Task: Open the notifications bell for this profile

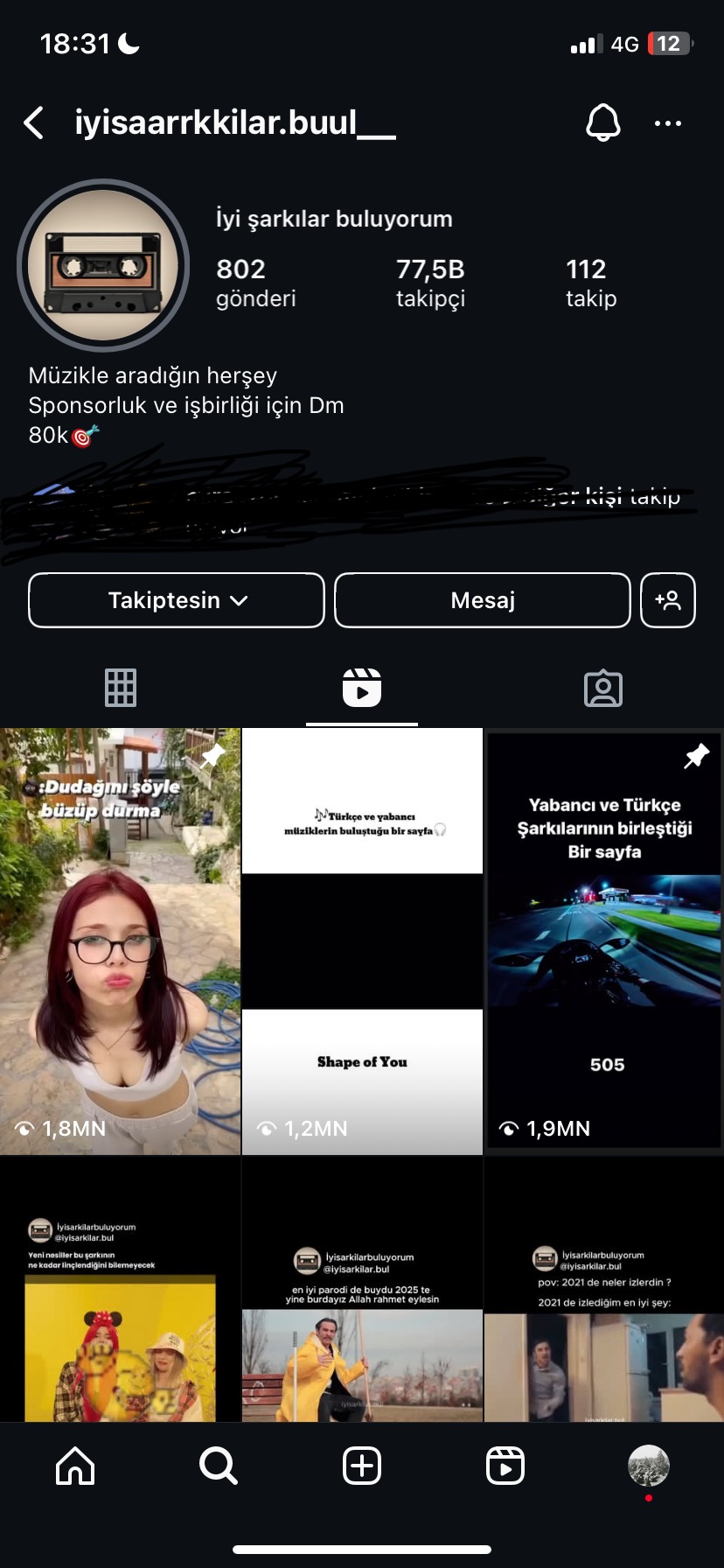Action: coord(602,123)
